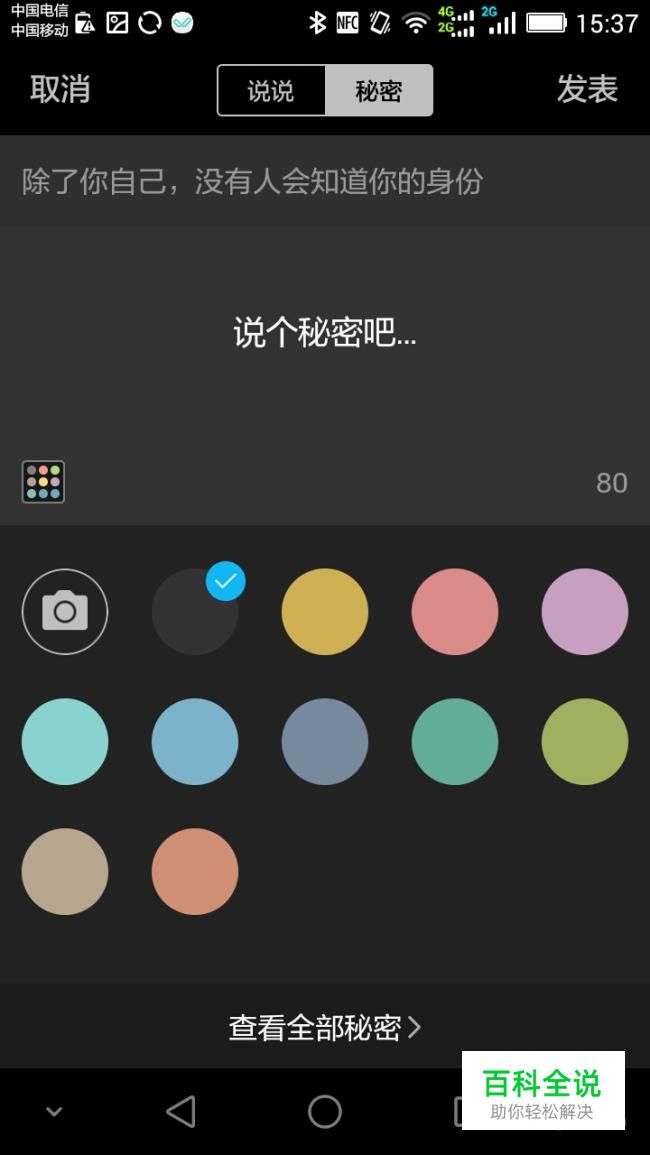Choose the salmon orange background color
This screenshot has width=650, height=1155.
point(195,871)
